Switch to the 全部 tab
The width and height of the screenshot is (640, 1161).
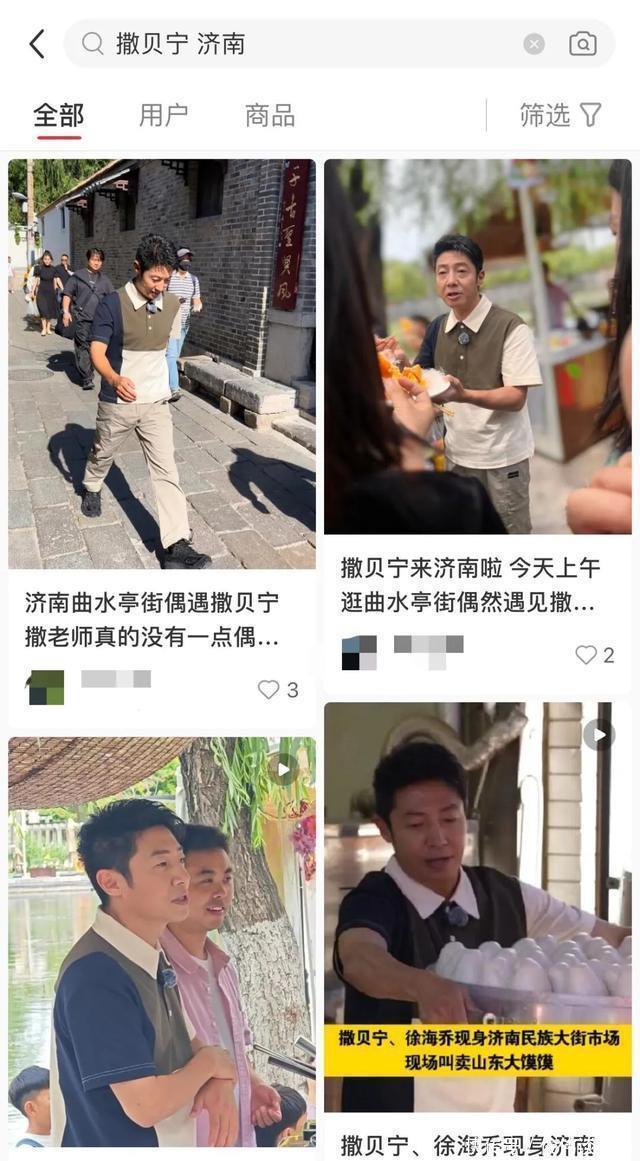pos(58,115)
